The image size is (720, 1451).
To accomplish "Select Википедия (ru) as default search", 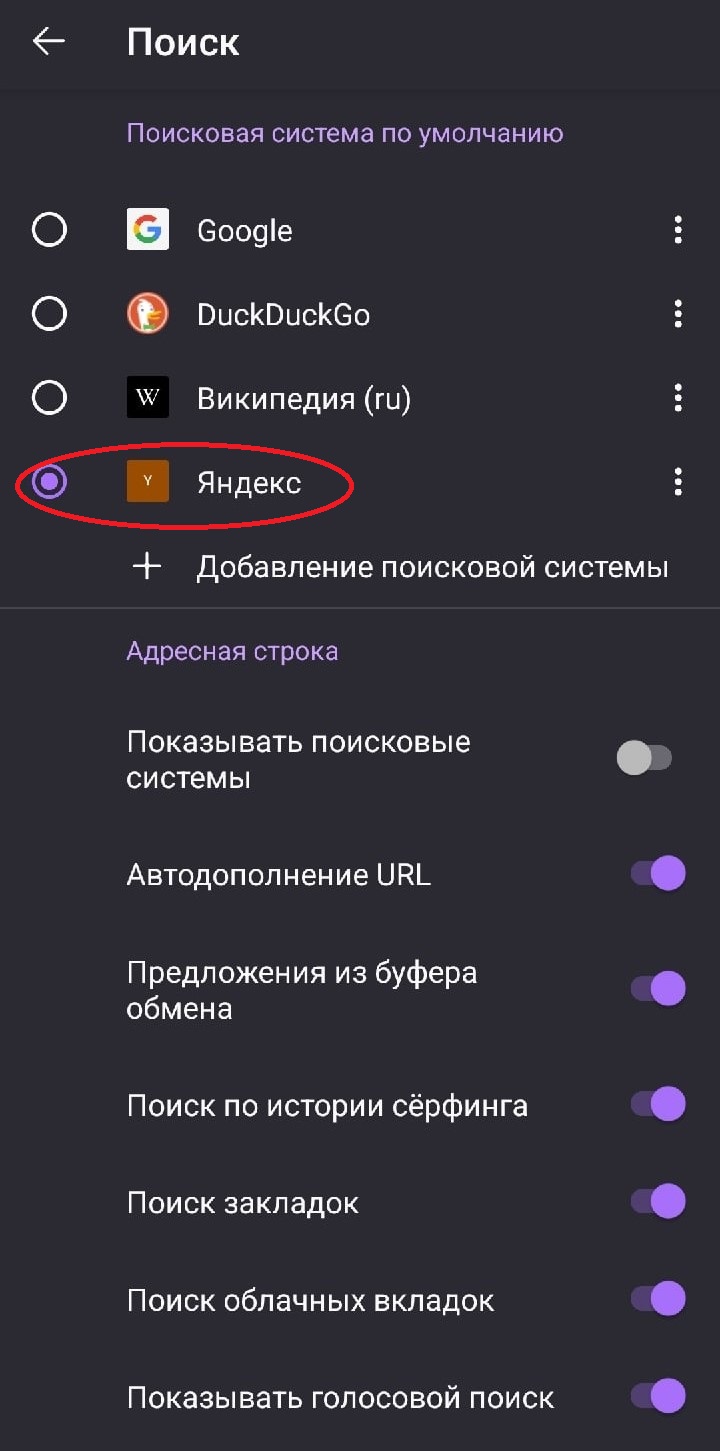I will tap(49, 399).
